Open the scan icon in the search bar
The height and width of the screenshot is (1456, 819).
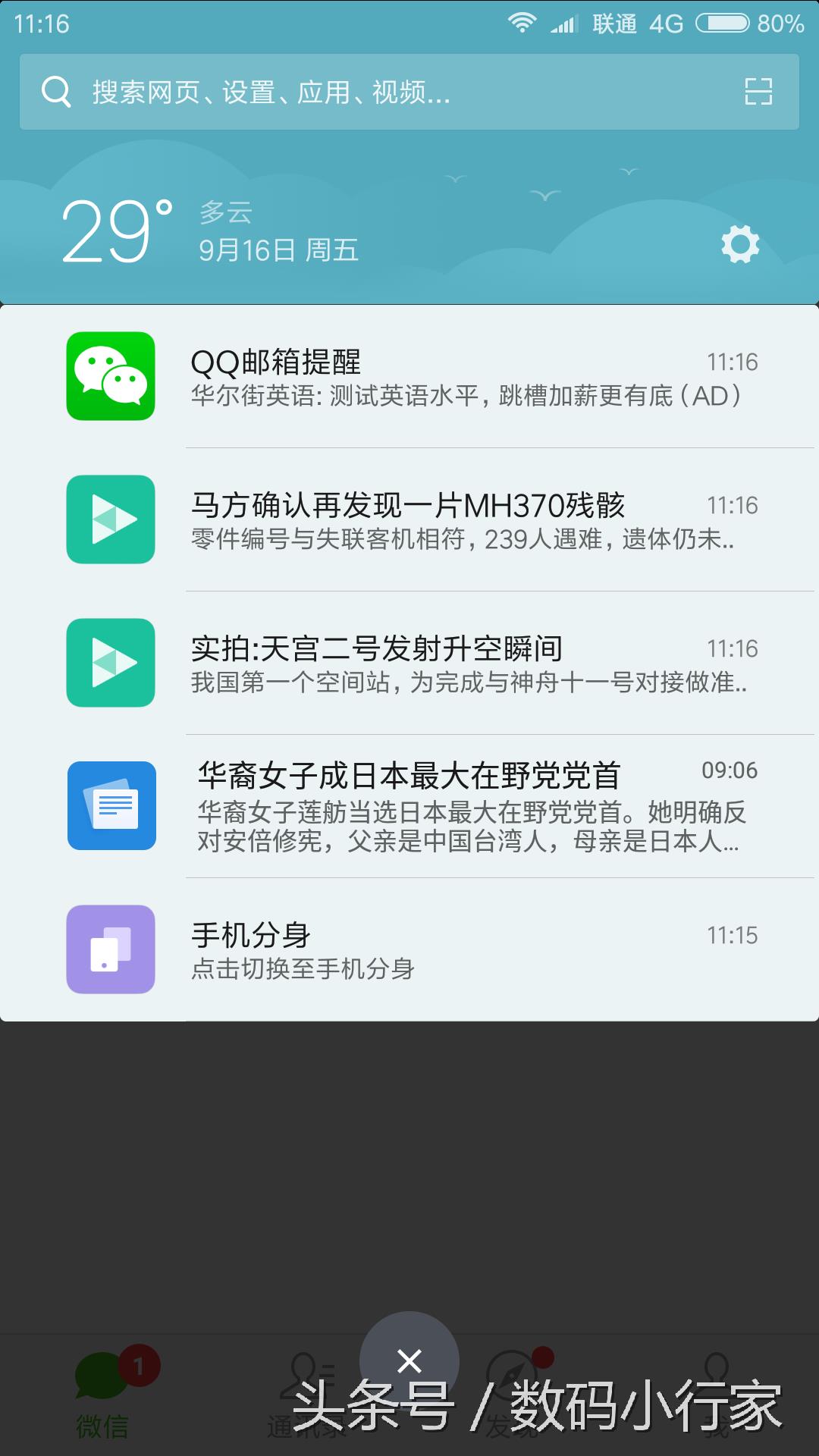tap(758, 92)
